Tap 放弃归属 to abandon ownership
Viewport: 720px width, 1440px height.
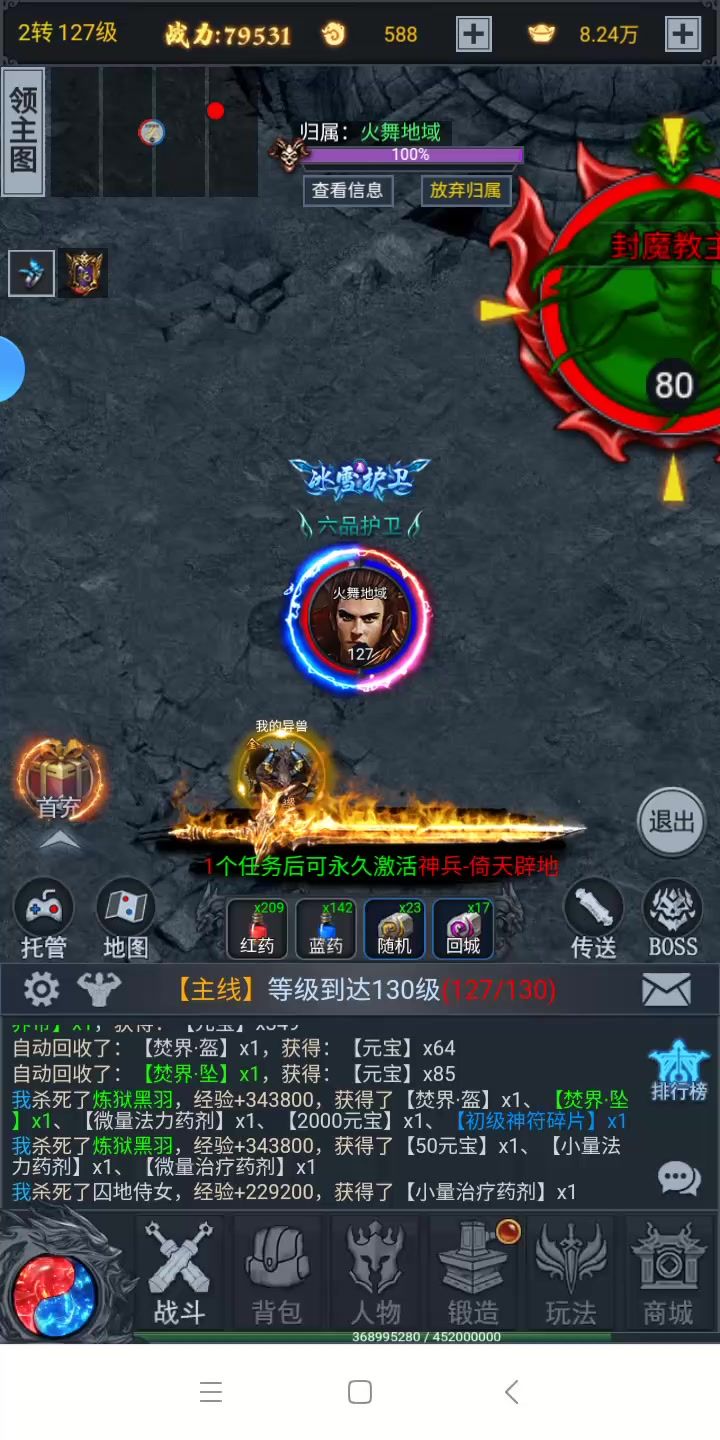(x=465, y=190)
